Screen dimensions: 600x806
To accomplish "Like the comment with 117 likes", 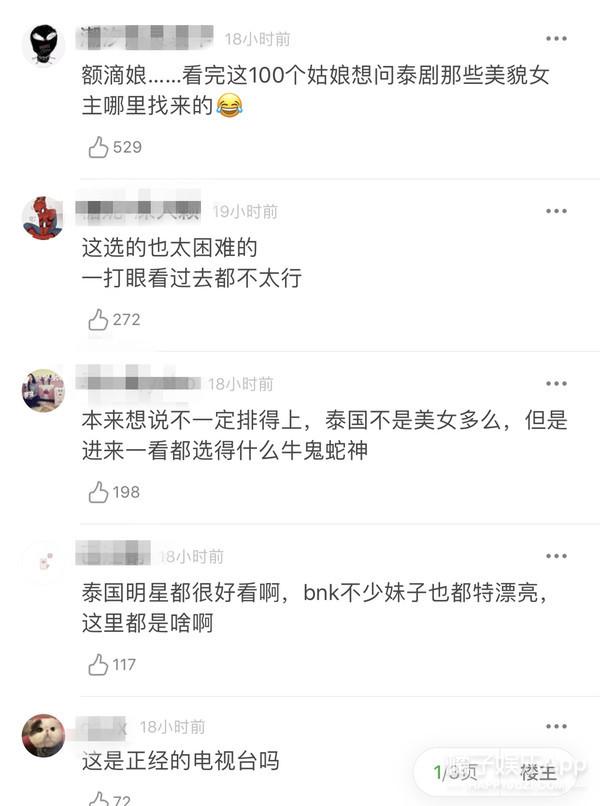I will pyautogui.click(x=99, y=664).
